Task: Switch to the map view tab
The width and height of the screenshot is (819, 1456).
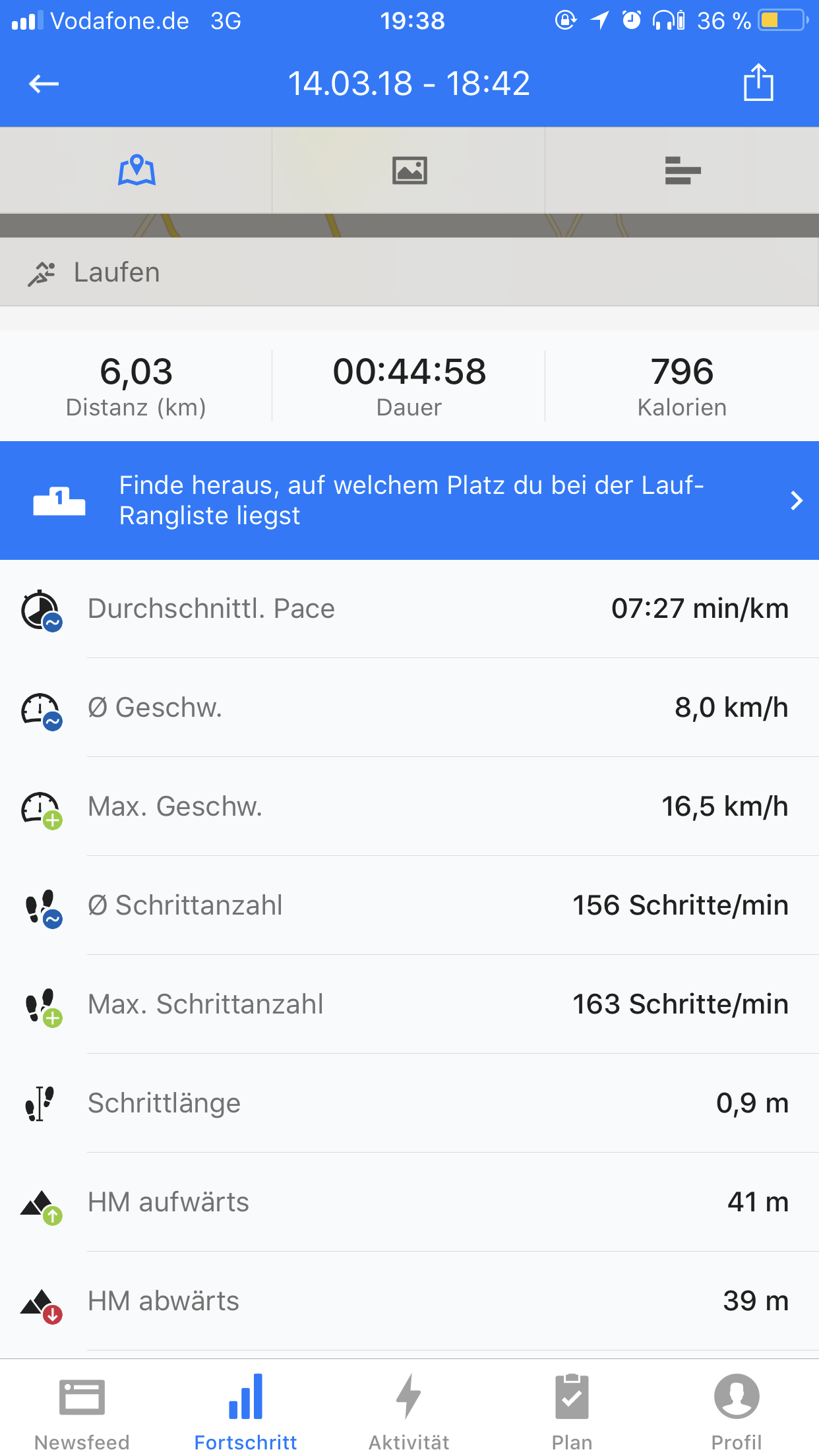Action: tap(136, 170)
